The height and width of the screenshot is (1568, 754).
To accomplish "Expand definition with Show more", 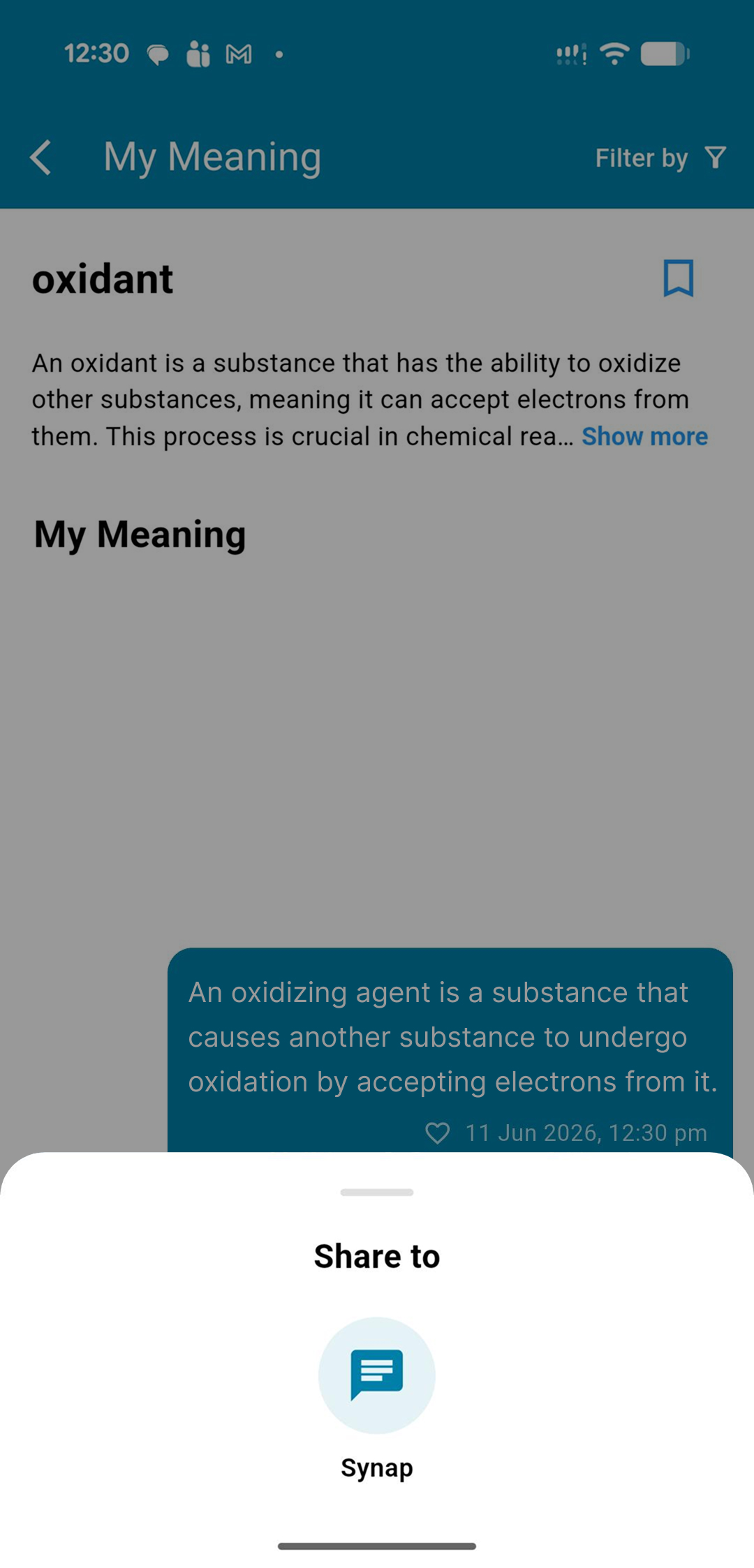I will pyautogui.click(x=644, y=436).
